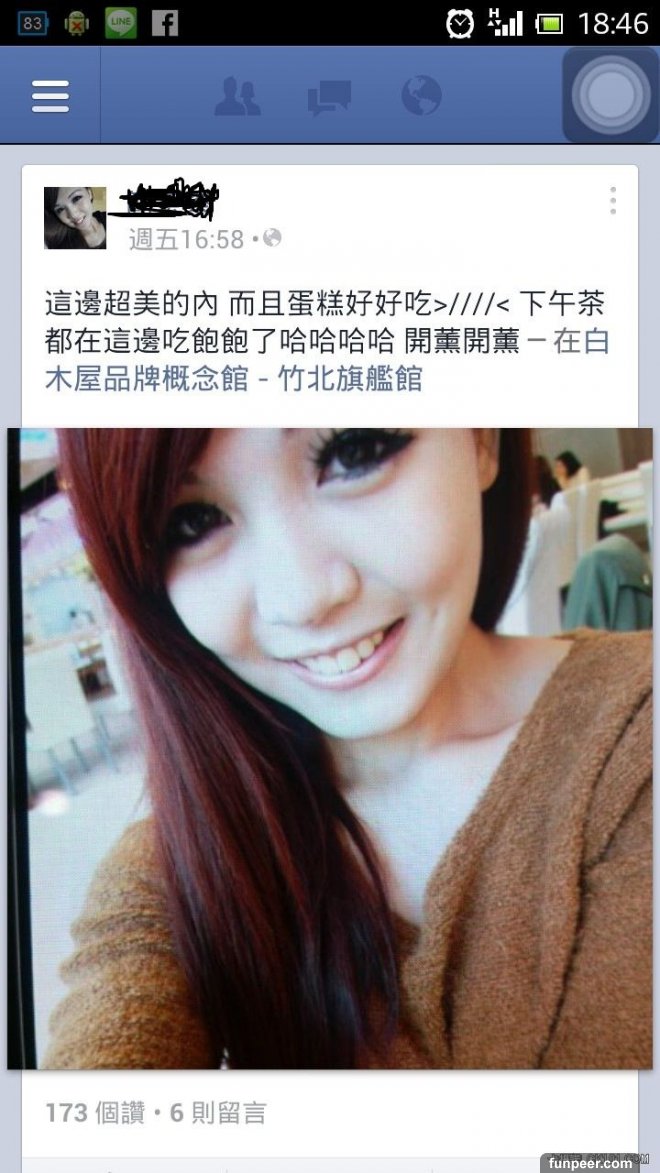This screenshot has width=660, height=1173.
Task: View the 173 likes and 6 comments
Action: click(156, 1112)
